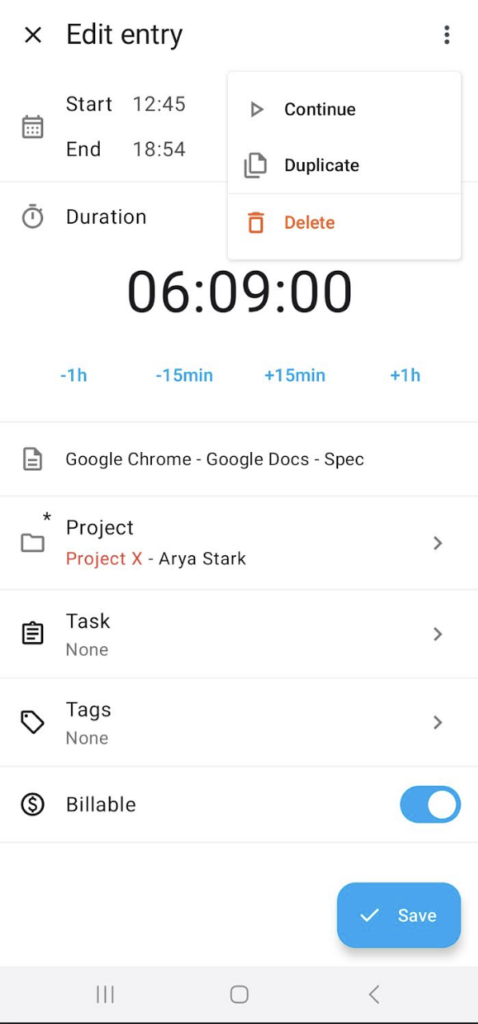Choose Duplicate in the popup menu
Screen dimensions: 478x1024
(x=344, y=165)
